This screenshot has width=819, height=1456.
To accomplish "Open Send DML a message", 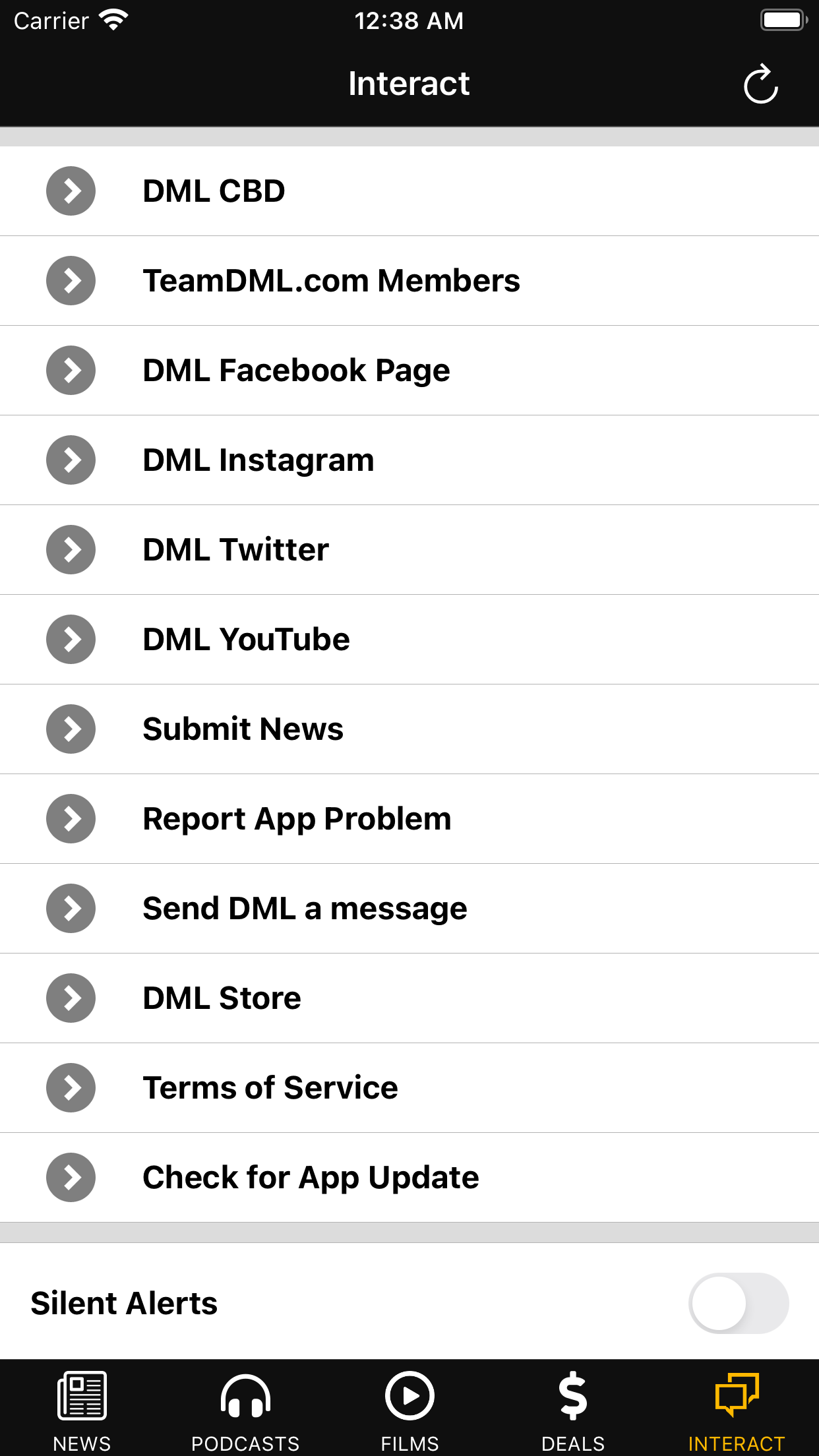I will tap(304, 908).
